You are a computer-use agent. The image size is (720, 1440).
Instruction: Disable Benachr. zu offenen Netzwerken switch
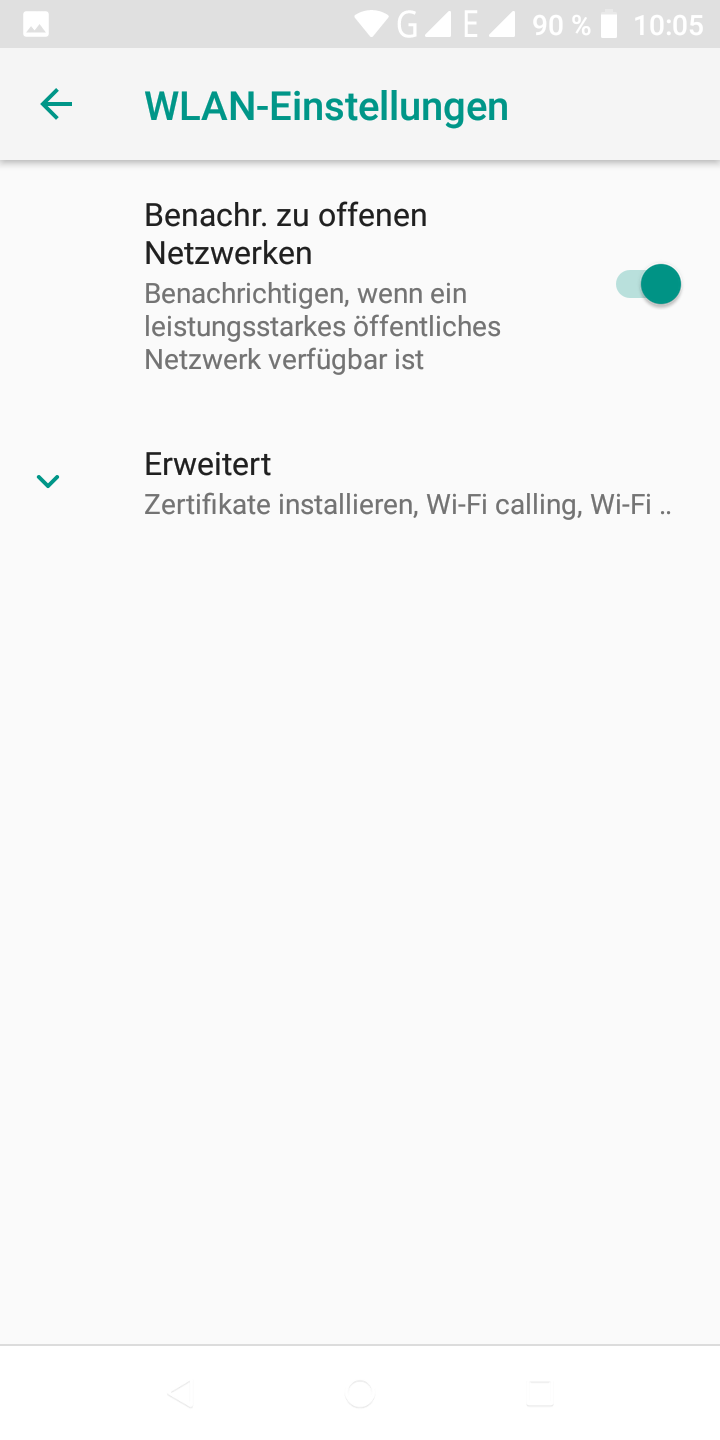pyautogui.click(x=648, y=285)
